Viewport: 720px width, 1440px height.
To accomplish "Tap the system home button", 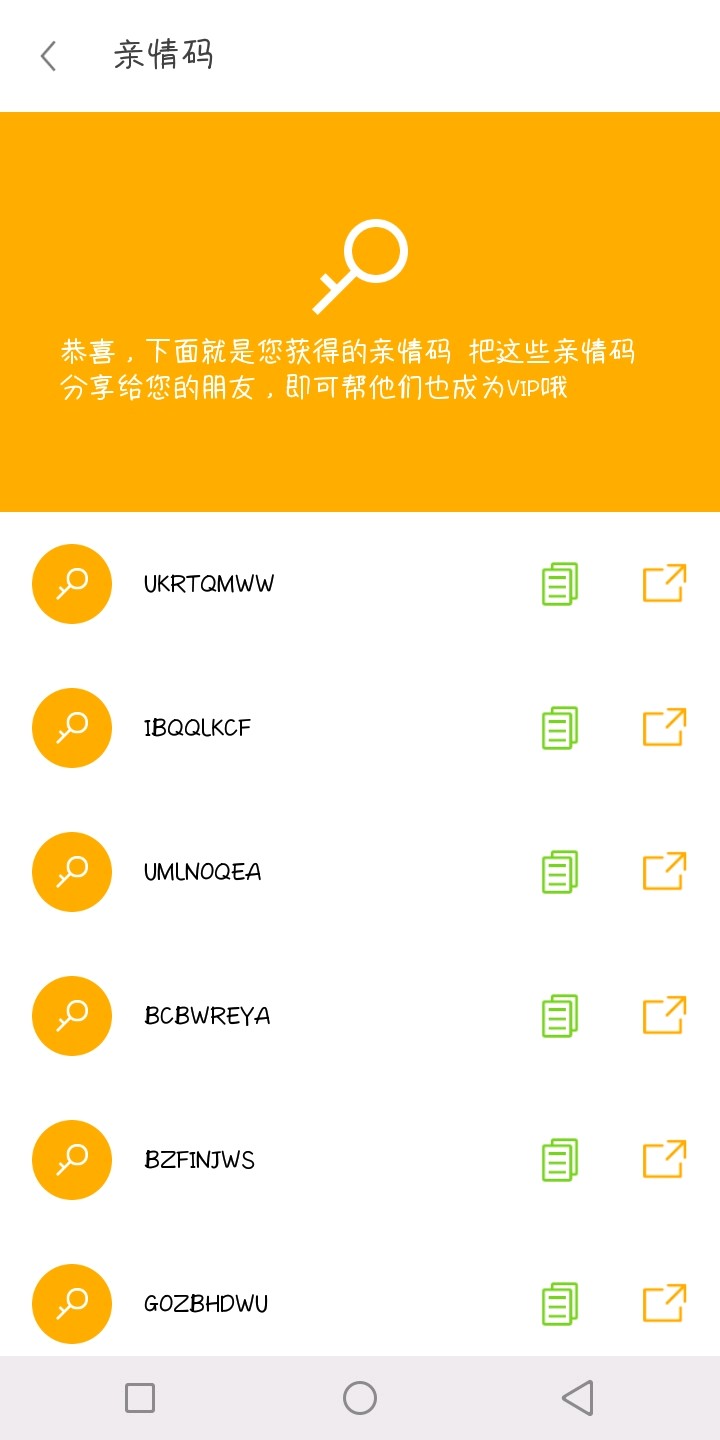I will (x=360, y=1398).
